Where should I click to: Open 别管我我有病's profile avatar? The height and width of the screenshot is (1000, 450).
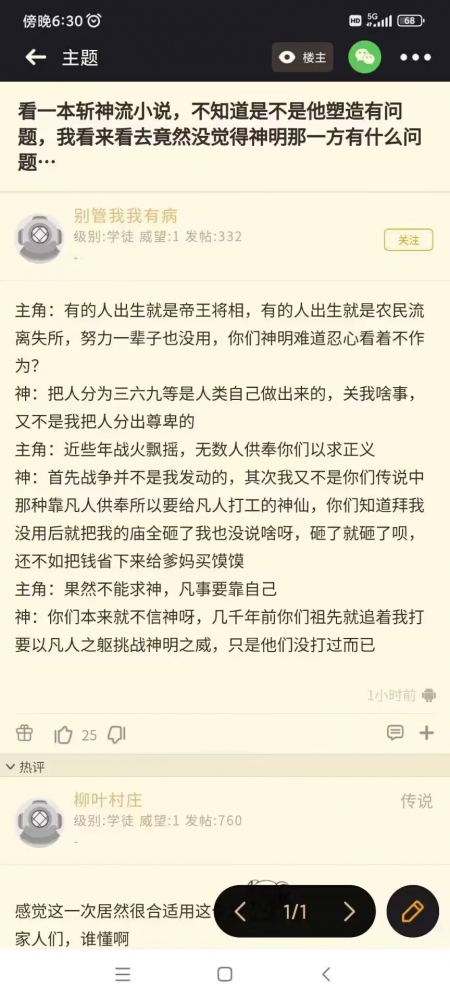pyautogui.click(x=40, y=239)
